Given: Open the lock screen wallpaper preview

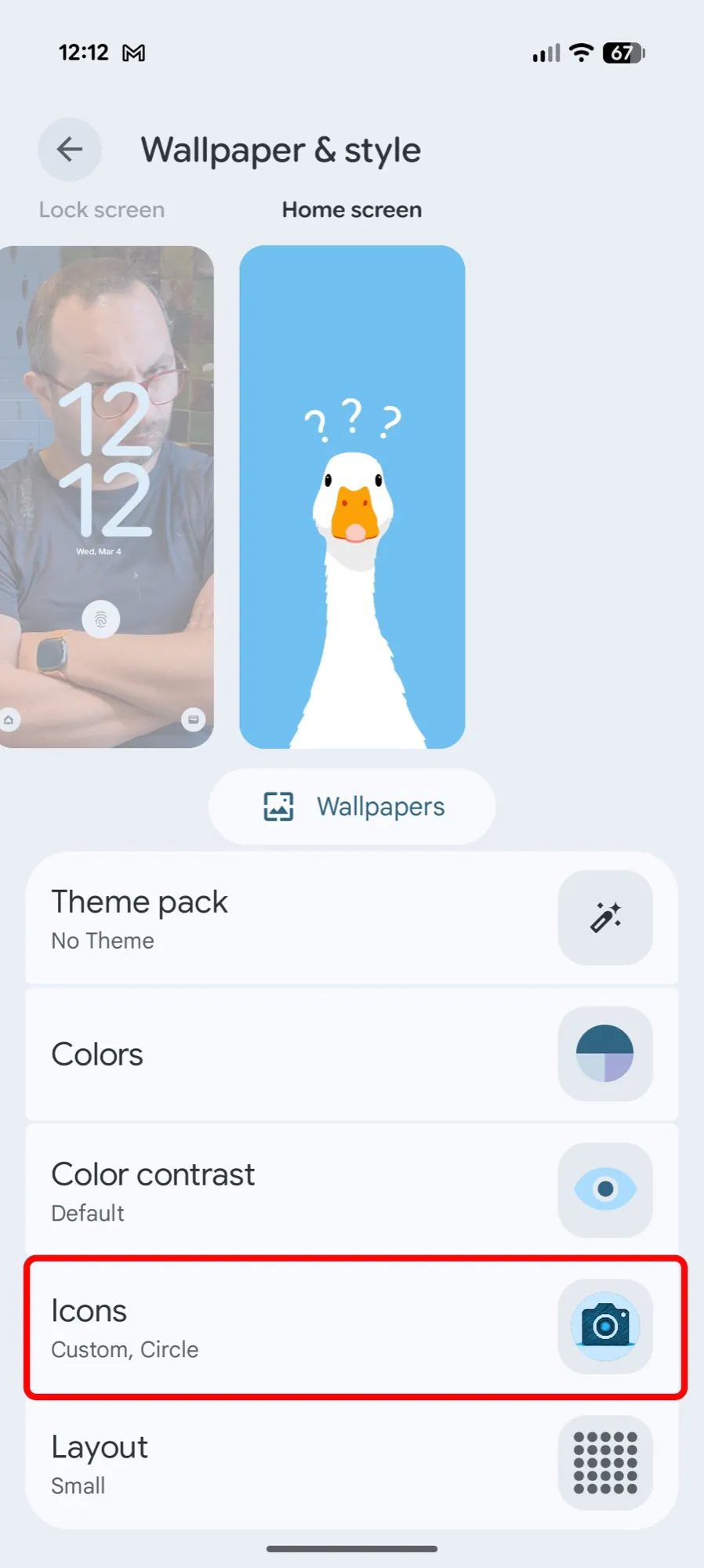Looking at the screenshot, I should [x=106, y=497].
